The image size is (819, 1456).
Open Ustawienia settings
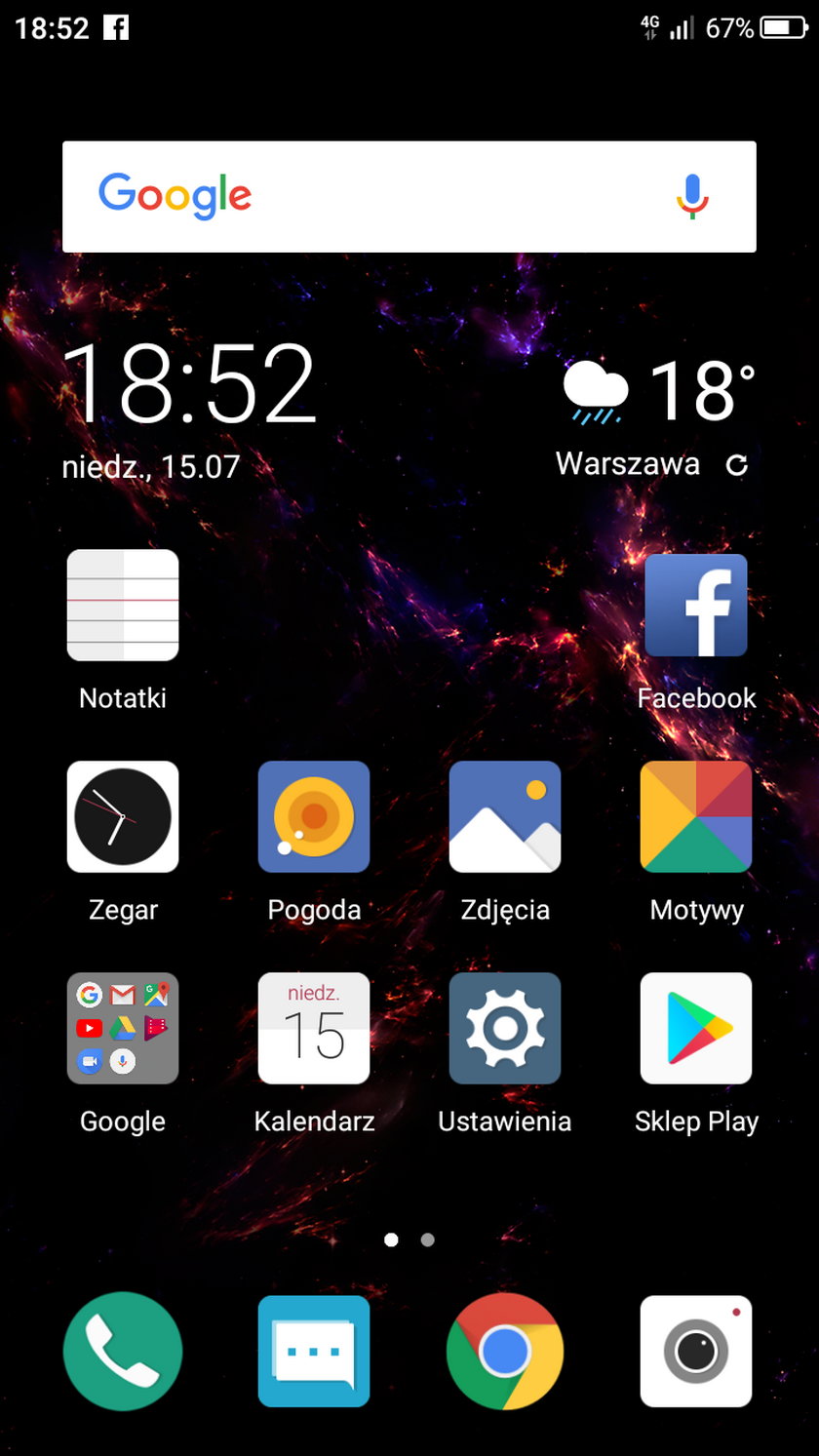pos(505,1029)
